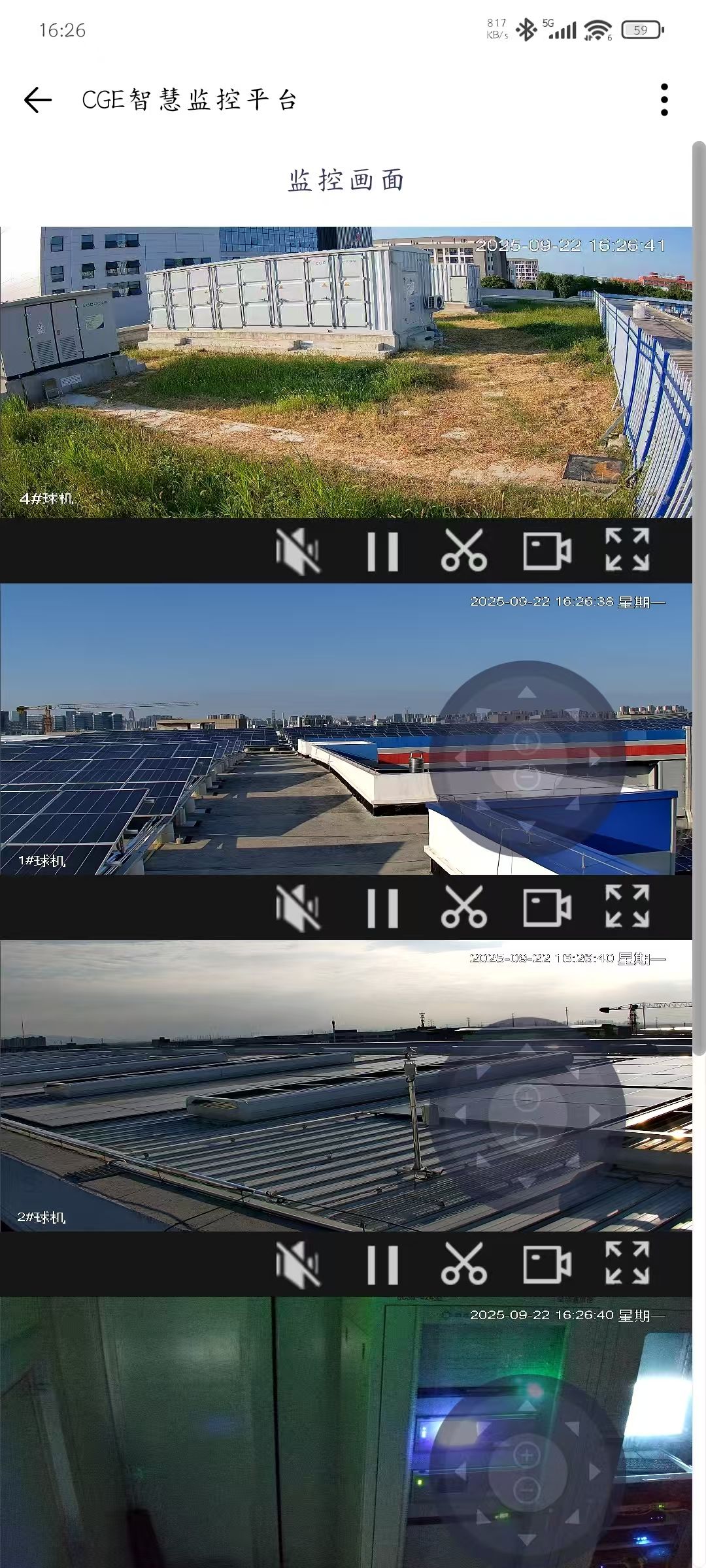Screen dimensions: 706x1568
Task: Tilt 1#球机 camera up with PTZ arrow
Action: pos(527,692)
